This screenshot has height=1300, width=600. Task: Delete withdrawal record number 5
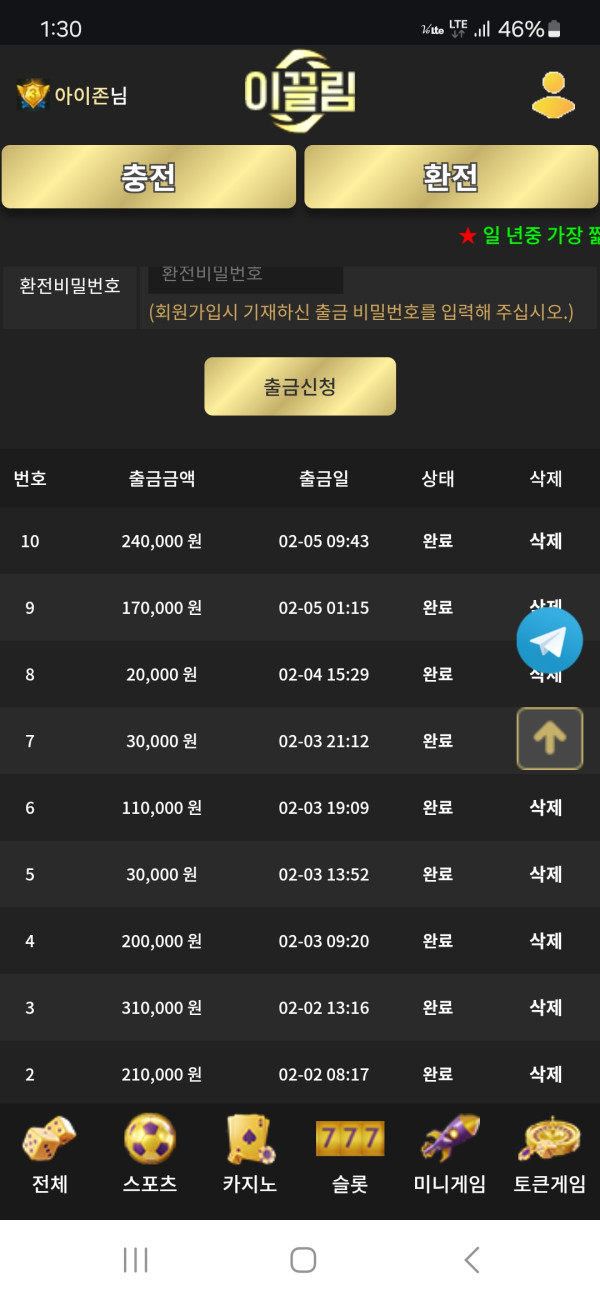pos(546,875)
